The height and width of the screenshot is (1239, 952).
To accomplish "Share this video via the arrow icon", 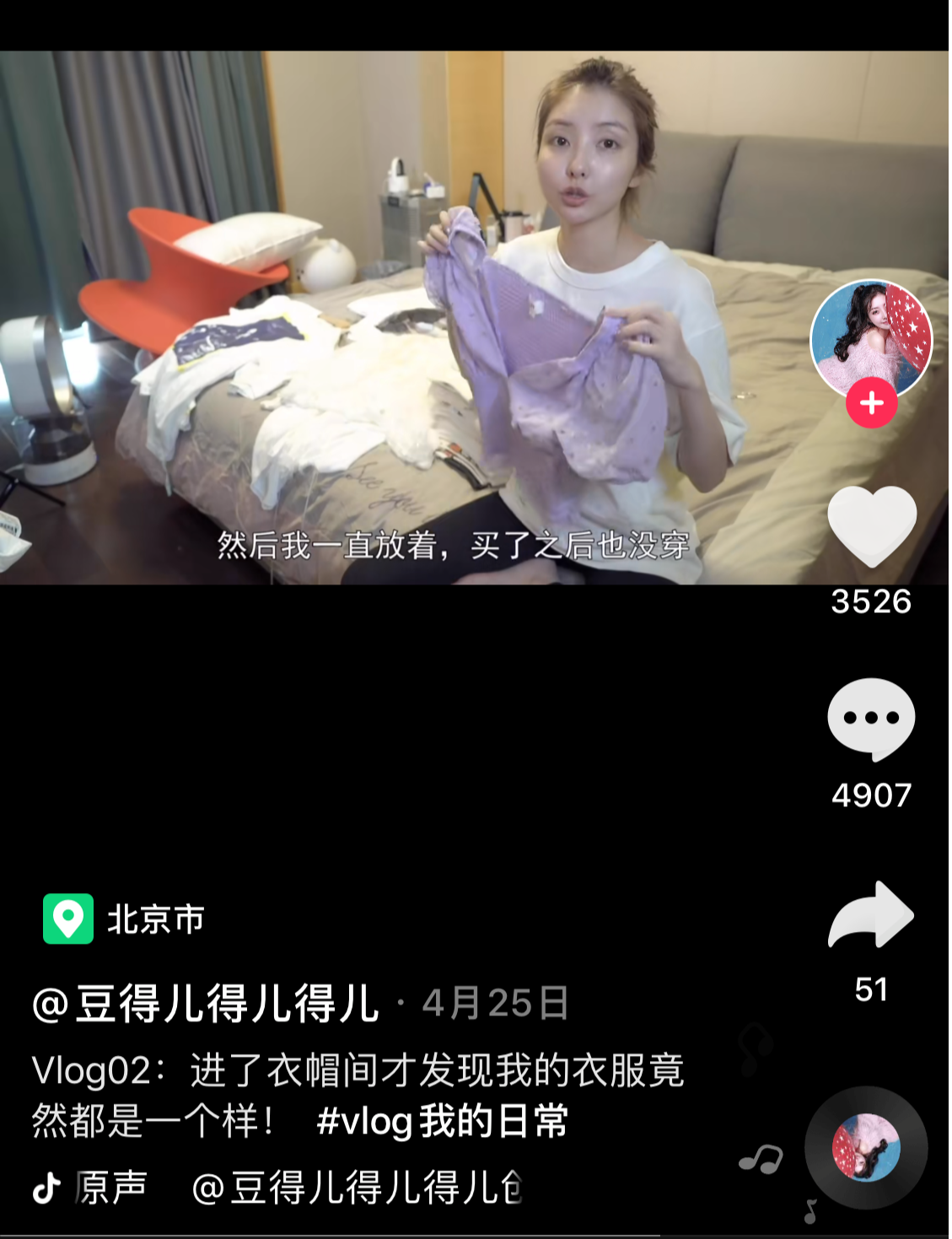I will coord(871,916).
